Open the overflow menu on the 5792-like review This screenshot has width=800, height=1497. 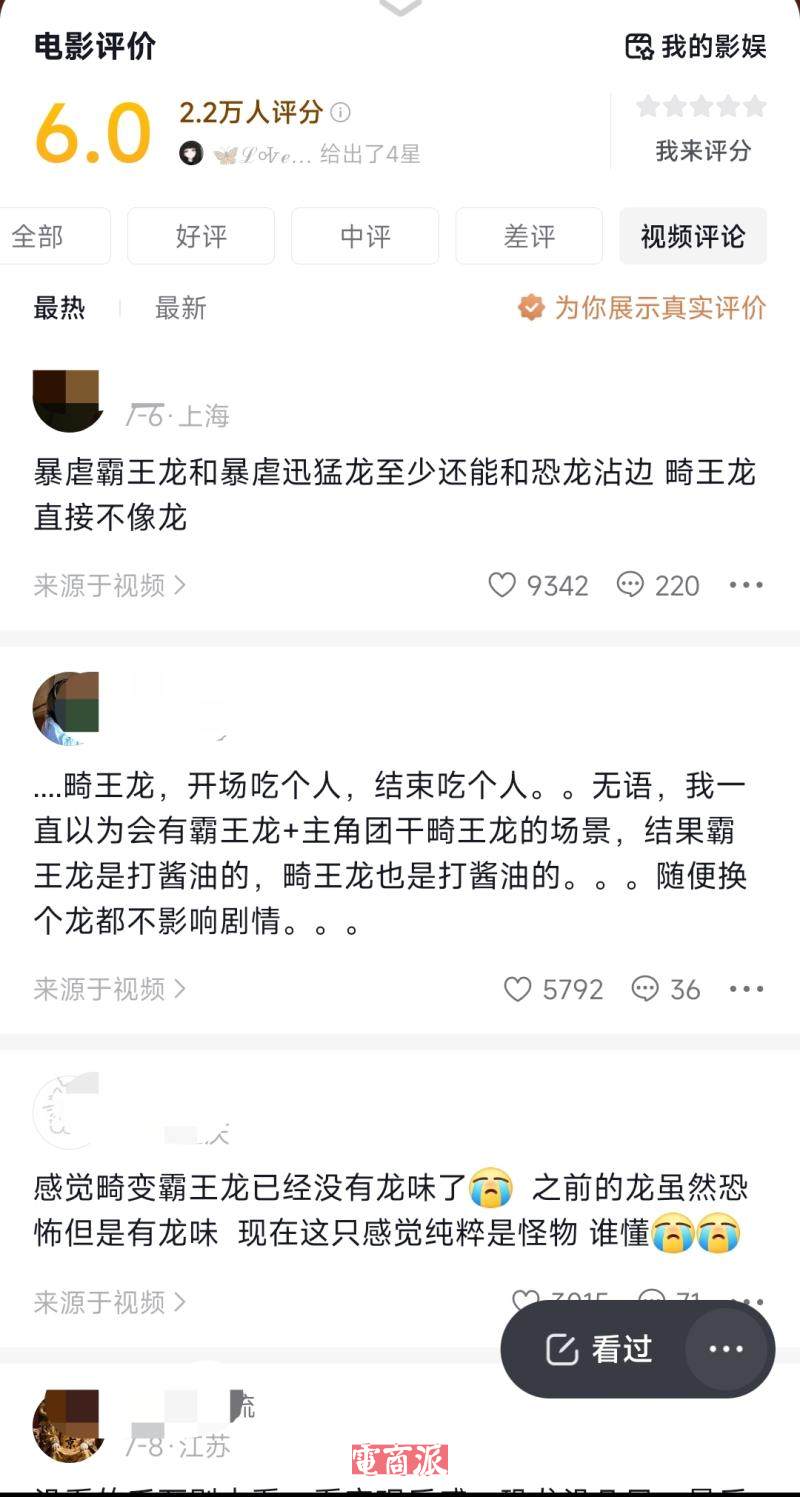746,989
